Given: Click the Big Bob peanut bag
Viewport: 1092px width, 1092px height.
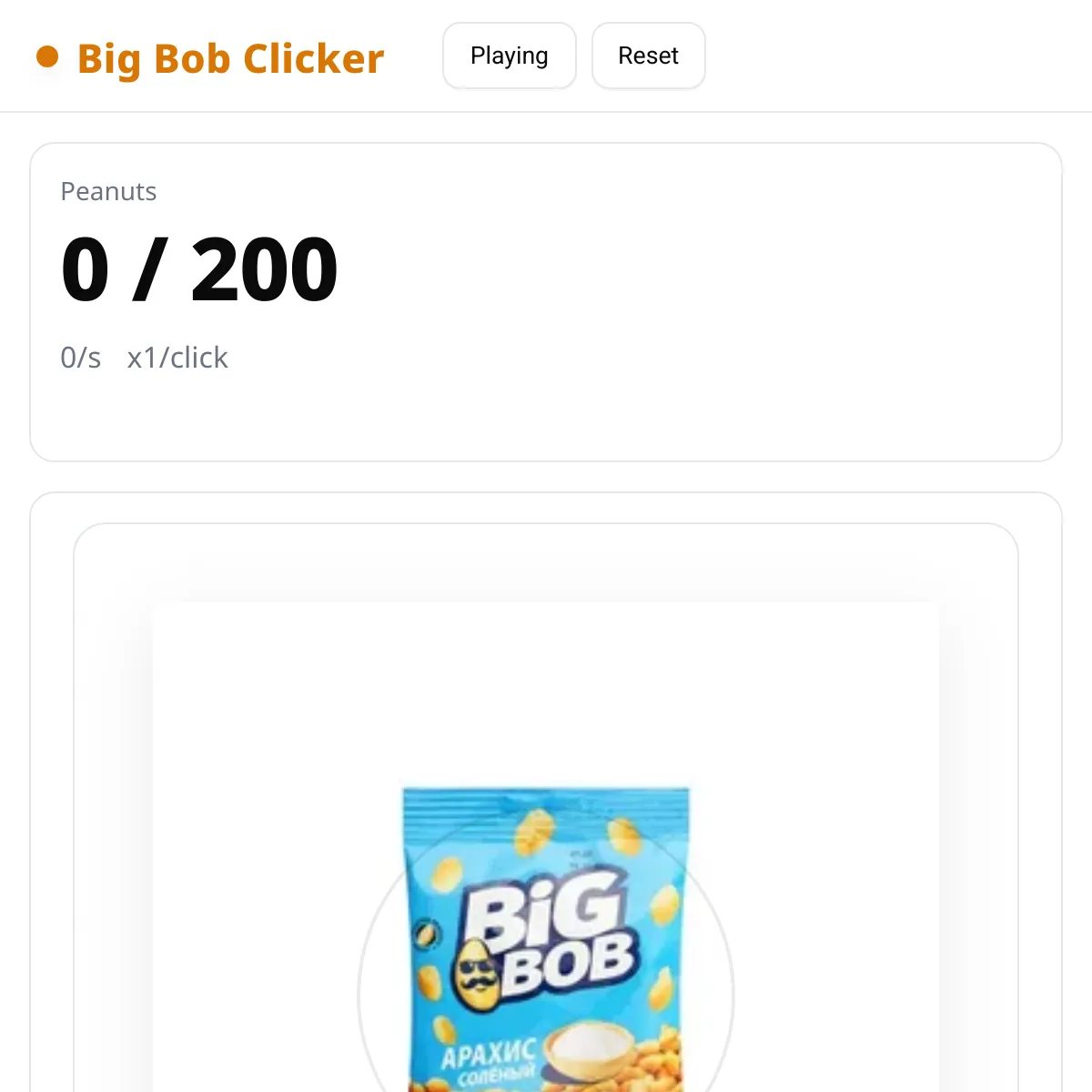Looking at the screenshot, I should [x=546, y=946].
